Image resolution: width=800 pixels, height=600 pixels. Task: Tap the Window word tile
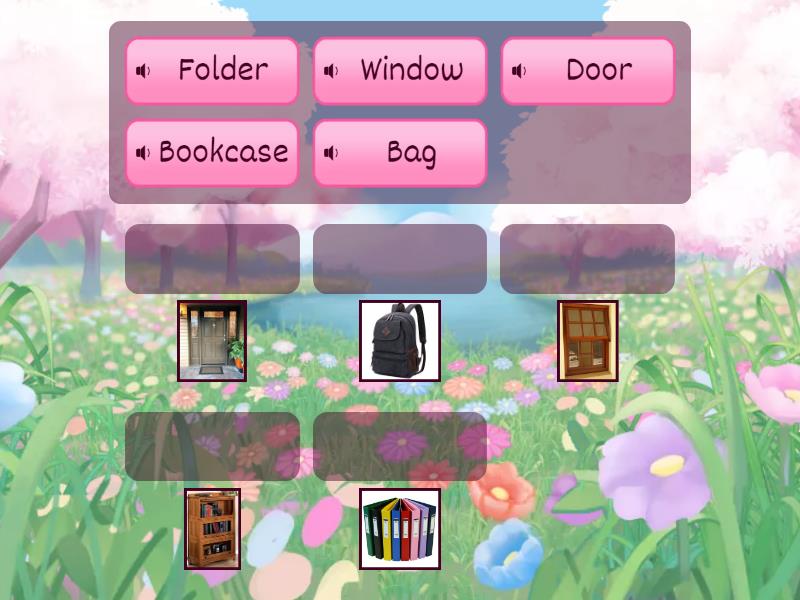tap(411, 71)
